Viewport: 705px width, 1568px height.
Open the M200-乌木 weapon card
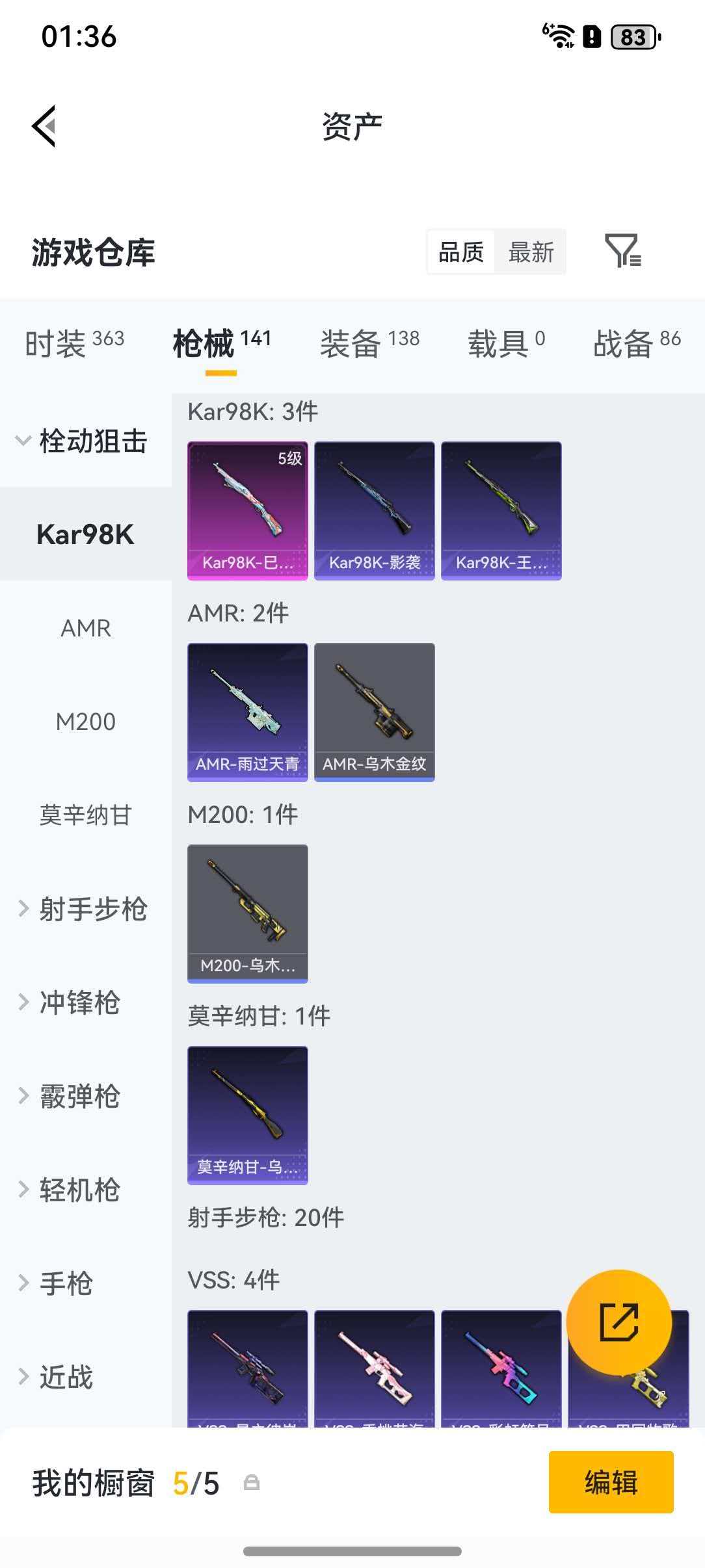(247, 912)
